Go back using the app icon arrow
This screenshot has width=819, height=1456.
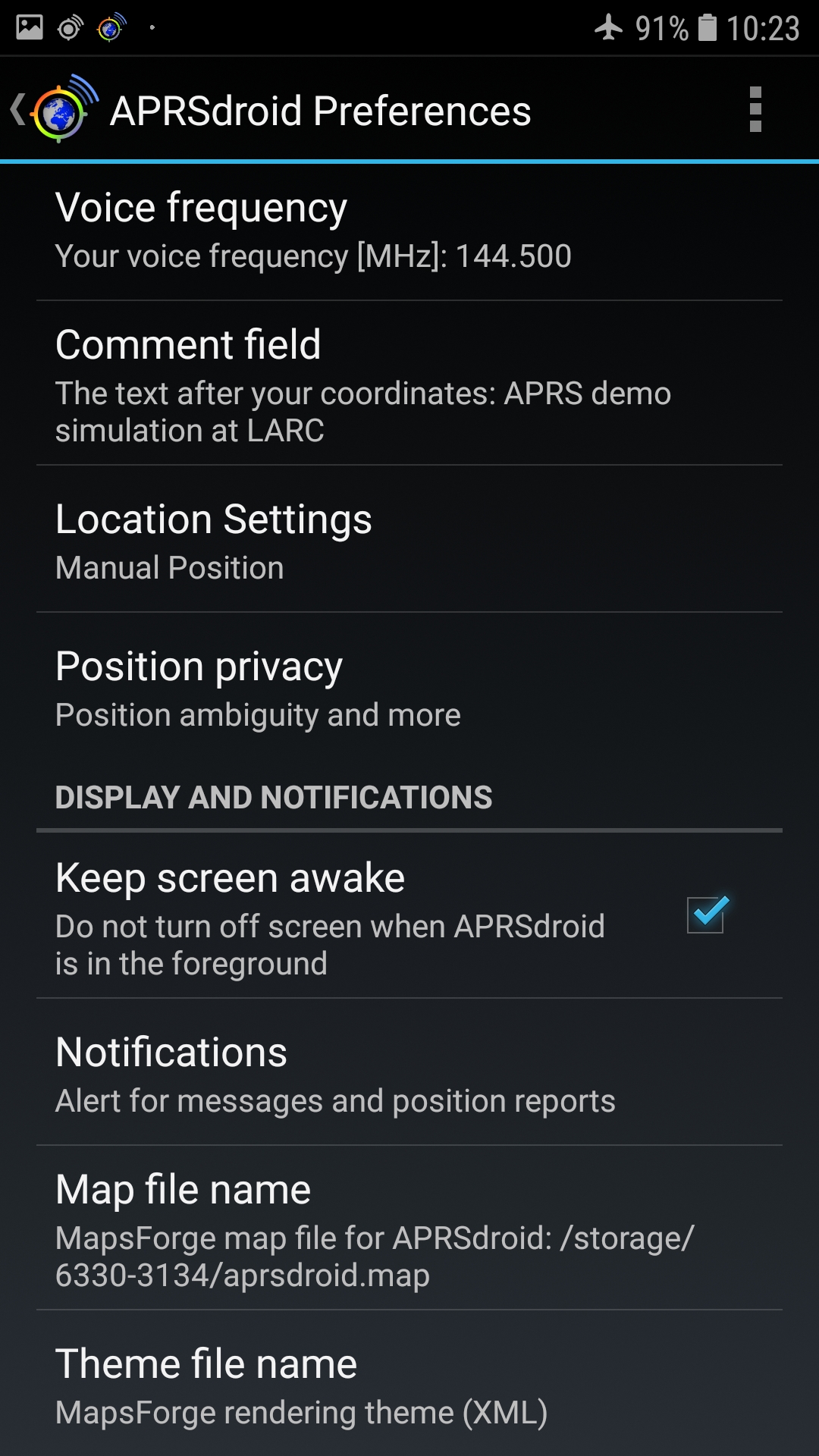[x=53, y=111]
